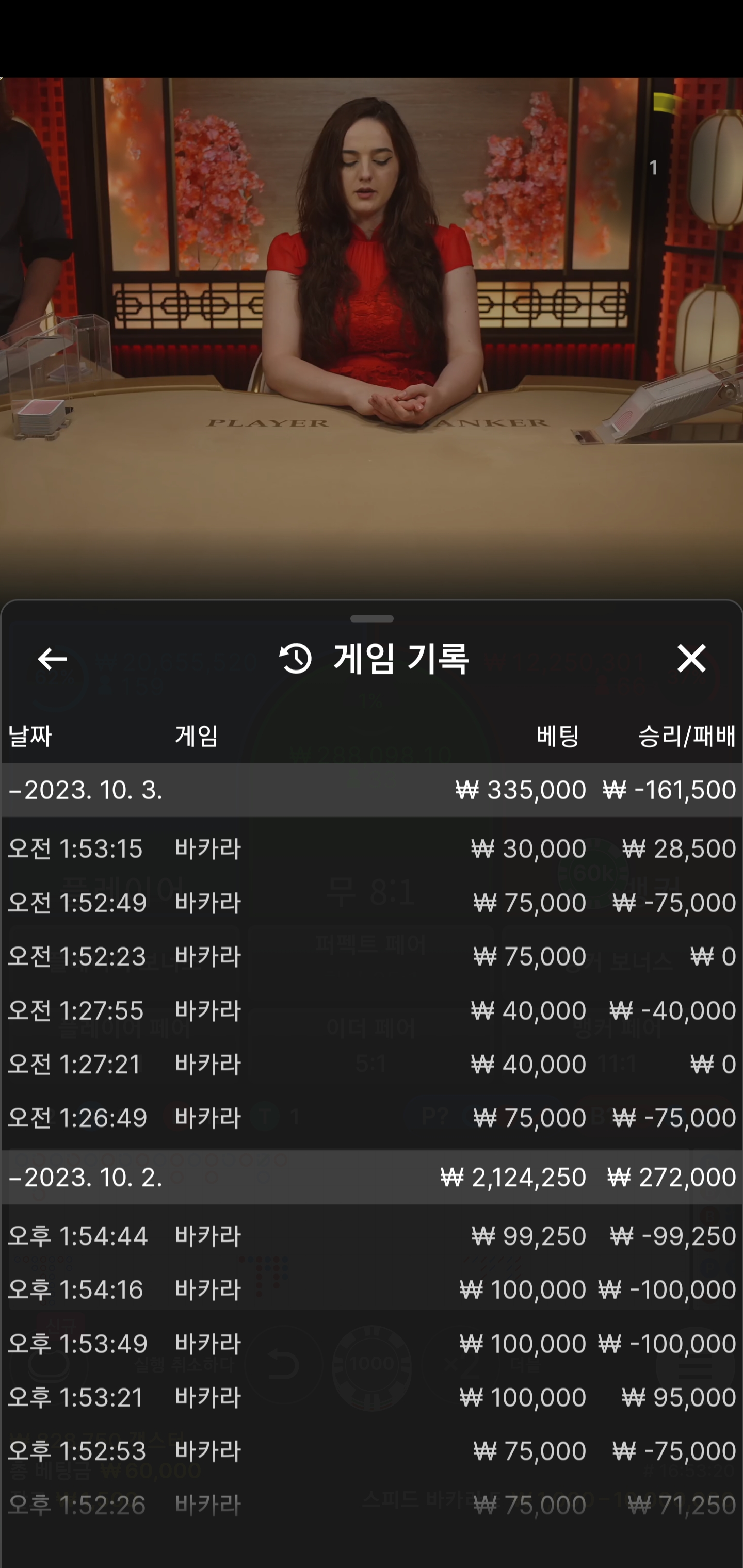The width and height of the screenshot is (743, 1568).
Task: Open the 오전 1:53:15 바카라 record
Action: 372,848
